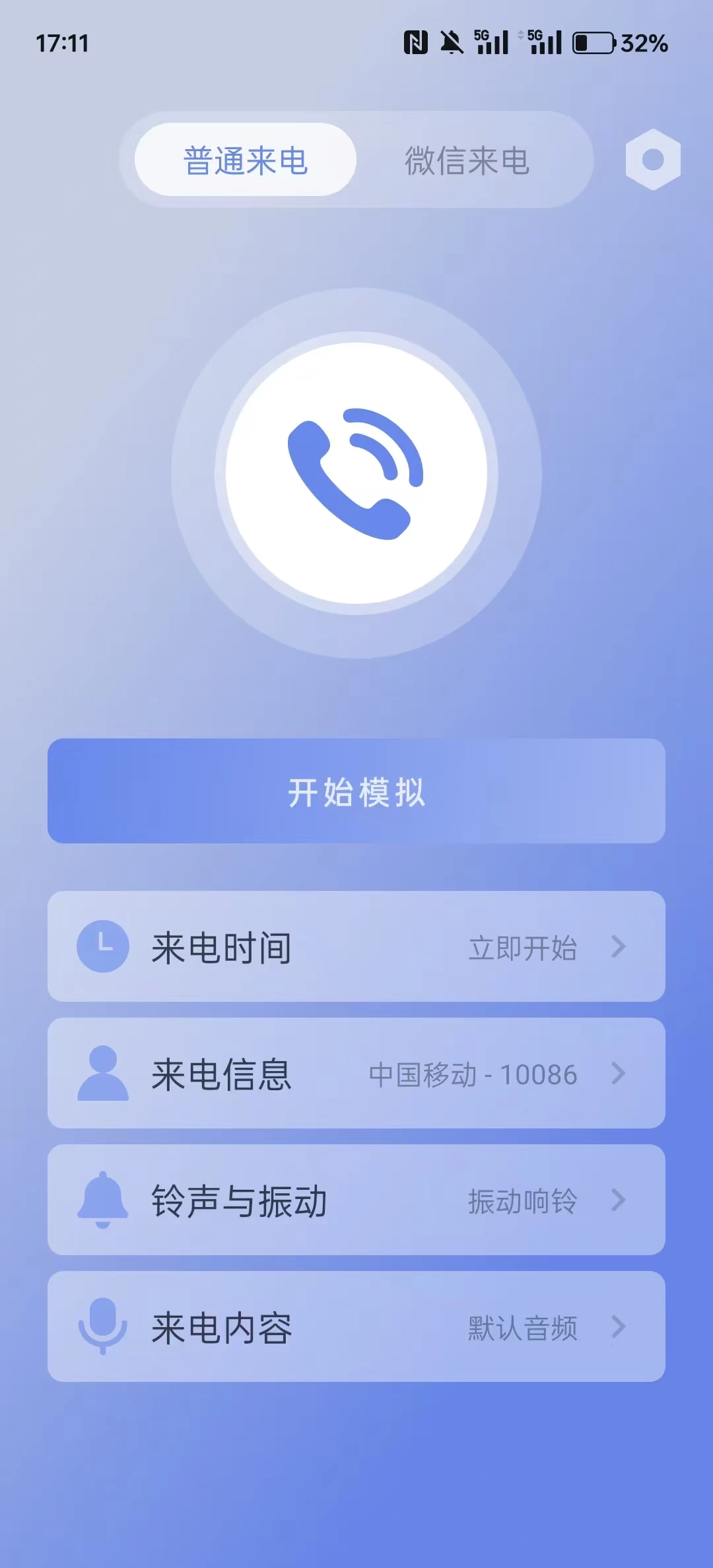Viewport: 713px width, 1568px height.
Task: Open 铃声与振动 options
Action: pos(356,1200)
